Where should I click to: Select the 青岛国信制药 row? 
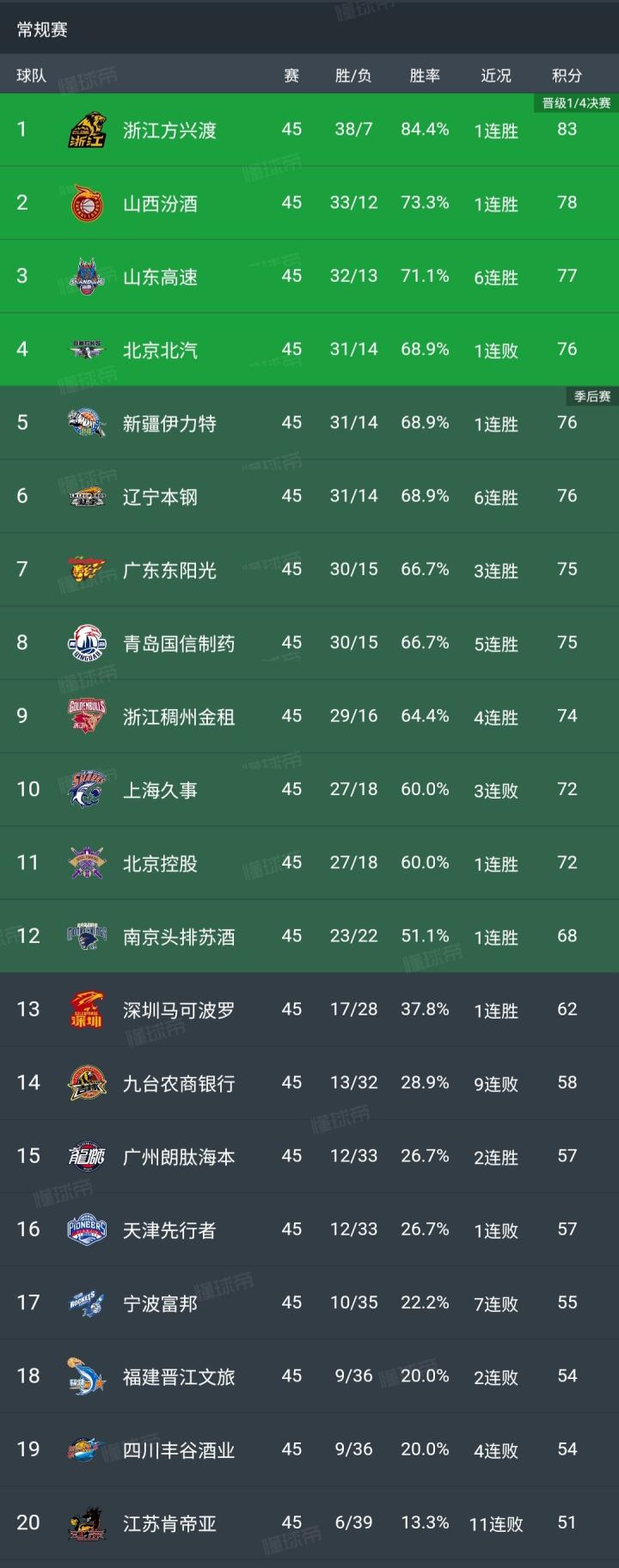tap(309, 643)
